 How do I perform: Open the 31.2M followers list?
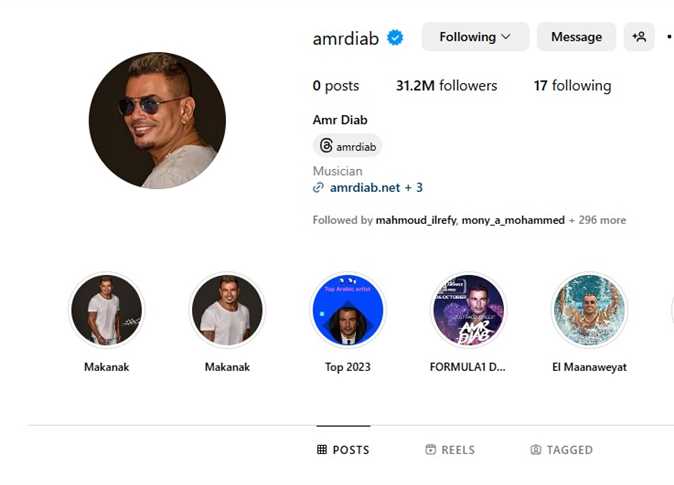(x=446, y=86)
